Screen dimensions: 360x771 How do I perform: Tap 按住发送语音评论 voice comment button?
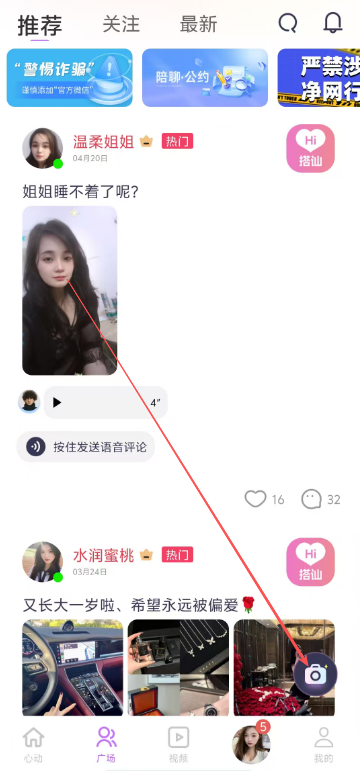(86, 447)
